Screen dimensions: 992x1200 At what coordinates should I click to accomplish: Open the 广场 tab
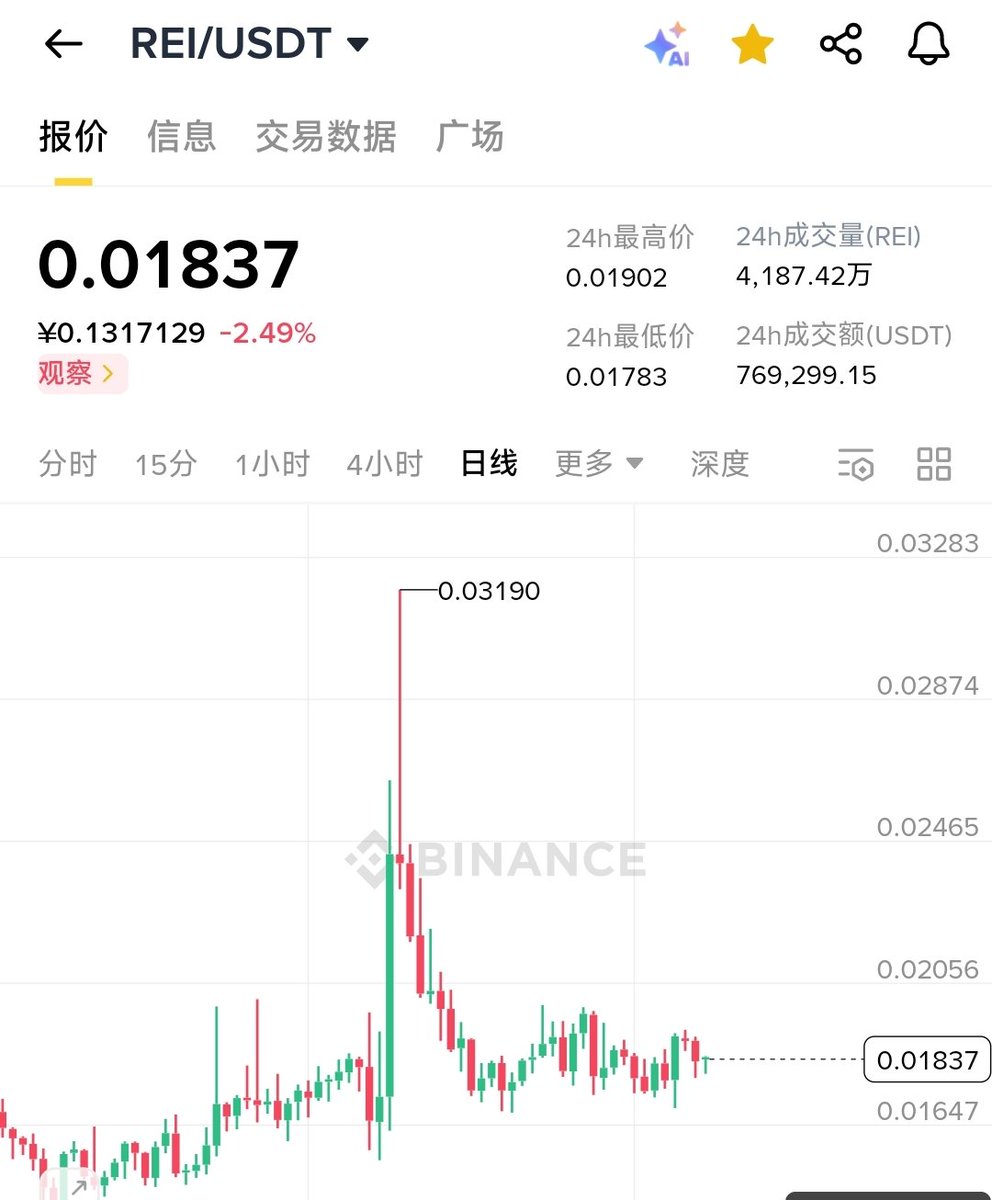click(x=469, y=136)
